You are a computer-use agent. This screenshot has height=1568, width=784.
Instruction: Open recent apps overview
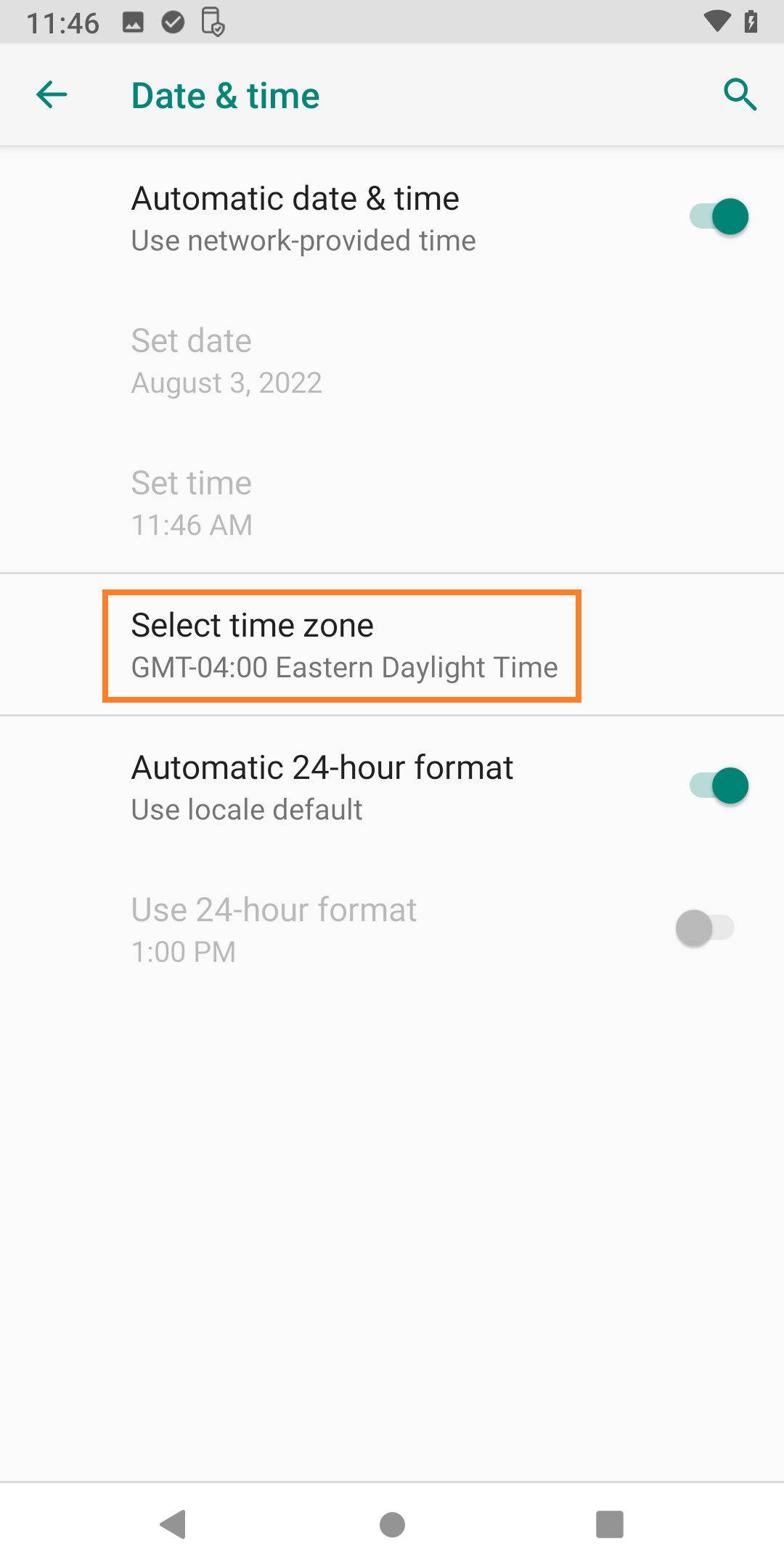[x=609, y=1524]
